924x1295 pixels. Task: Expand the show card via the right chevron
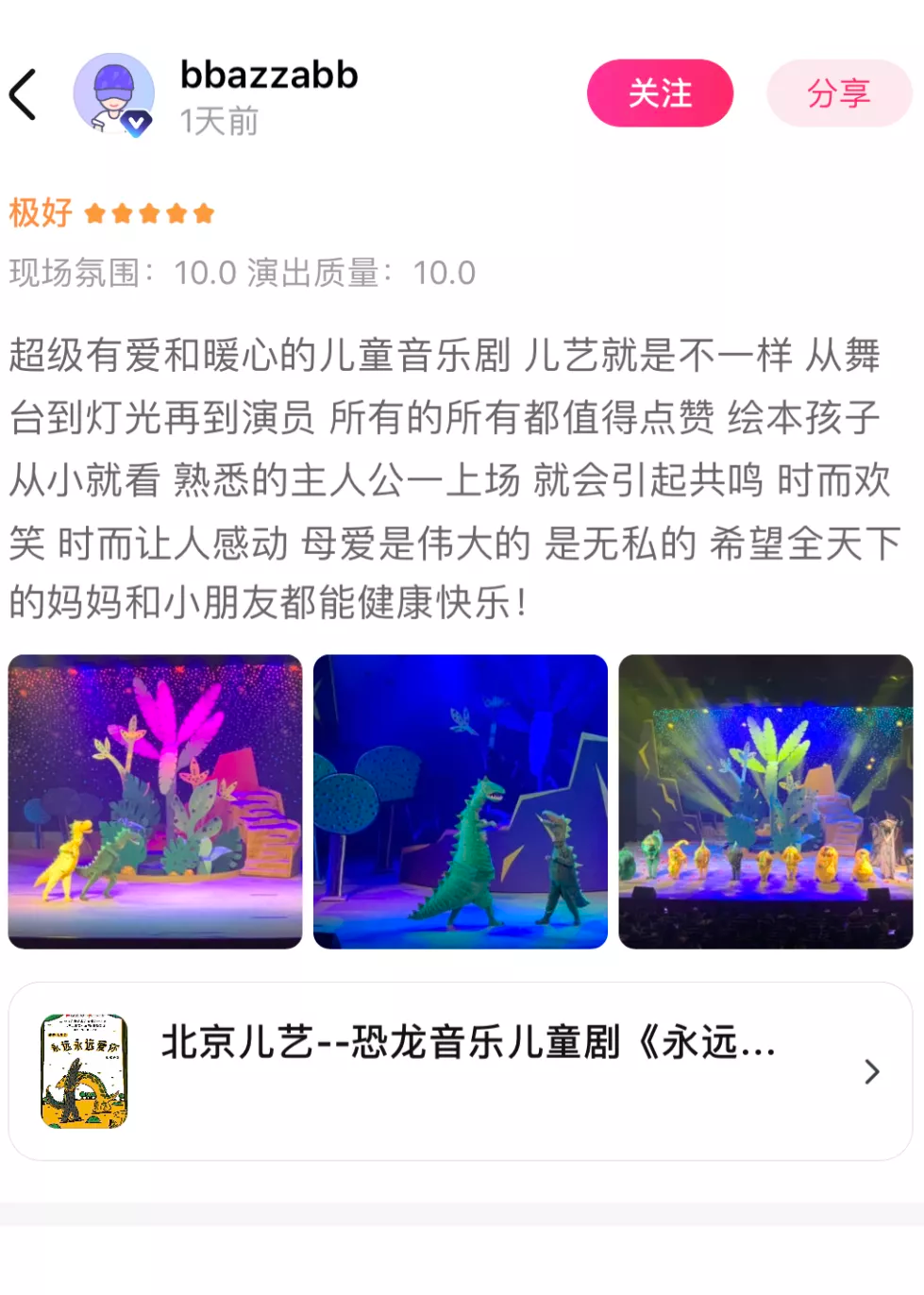[871, 1072]
